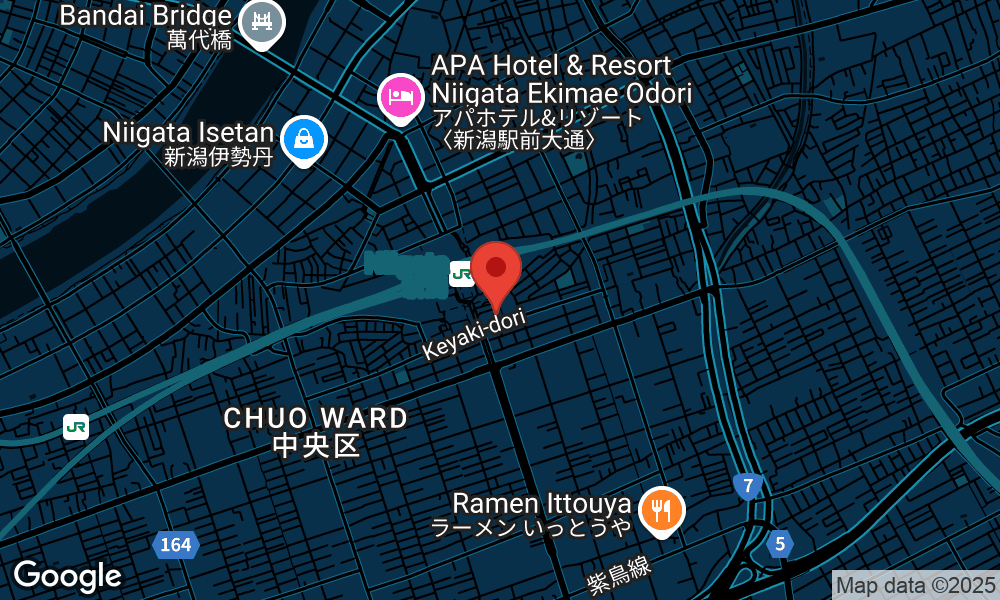Tap the red location pin marker
This screenshot has width=1000, height=600.
pyautogui.click(x=496, y=270)
